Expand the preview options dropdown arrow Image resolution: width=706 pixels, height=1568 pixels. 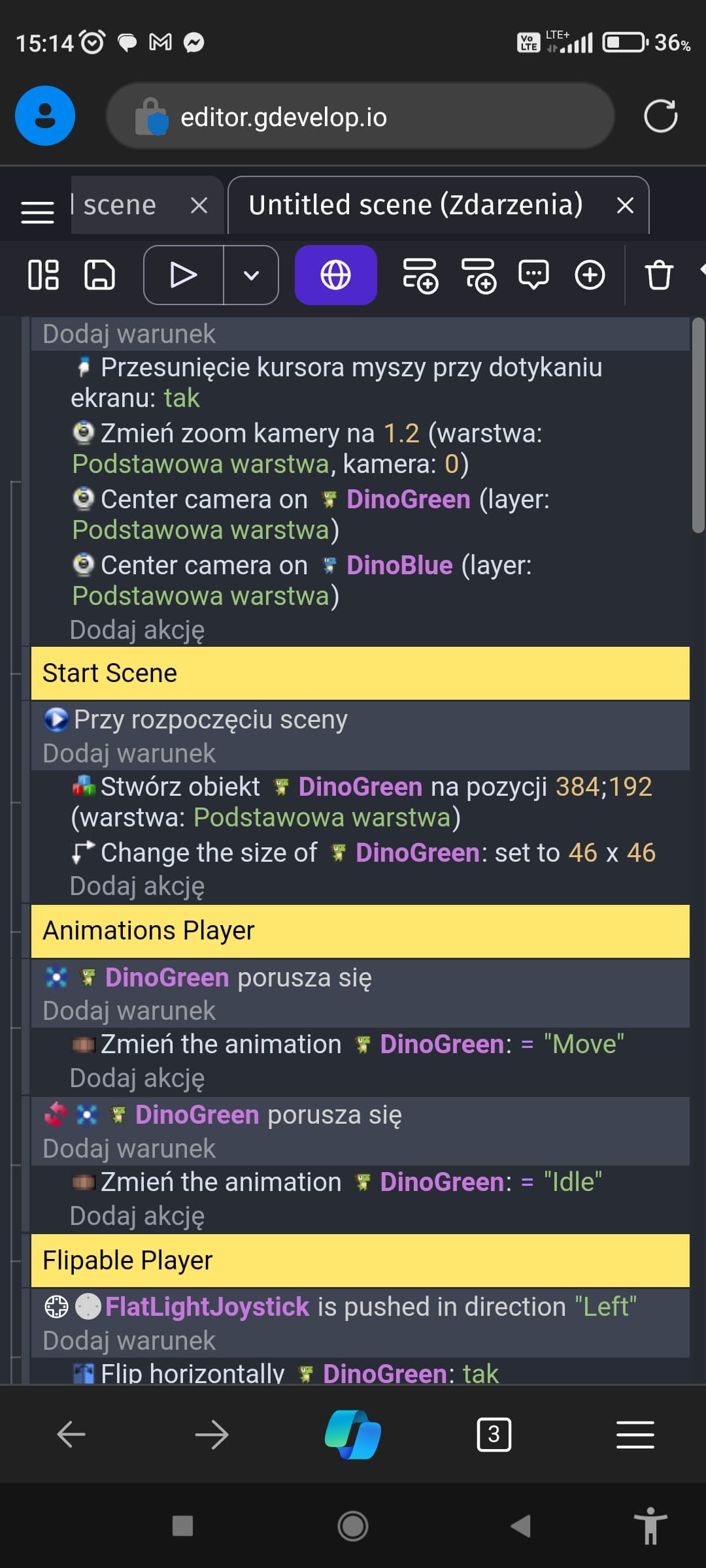point(251,274)
